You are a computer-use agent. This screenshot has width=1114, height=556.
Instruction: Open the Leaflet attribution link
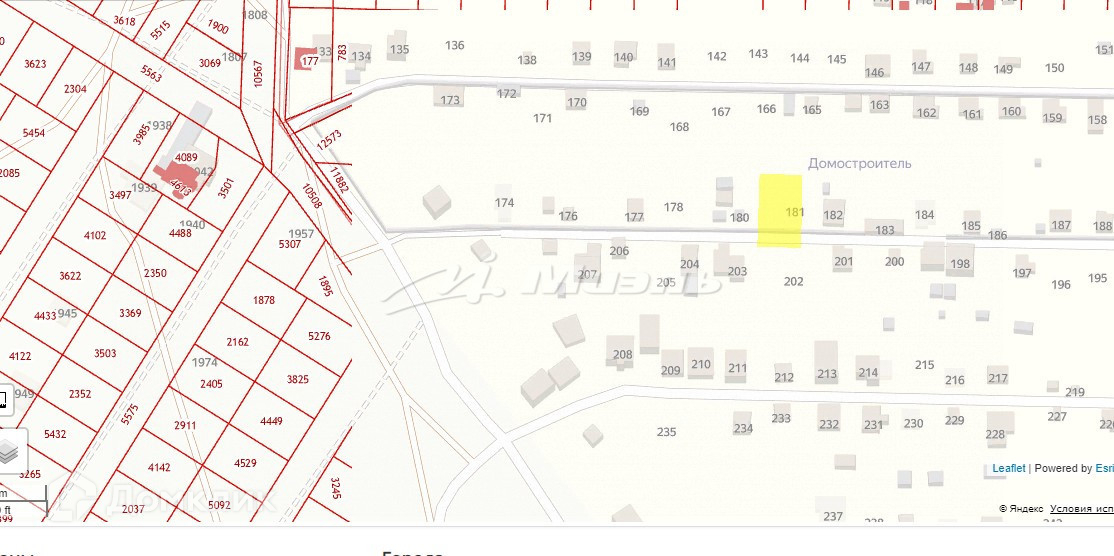click(1008, 468)
